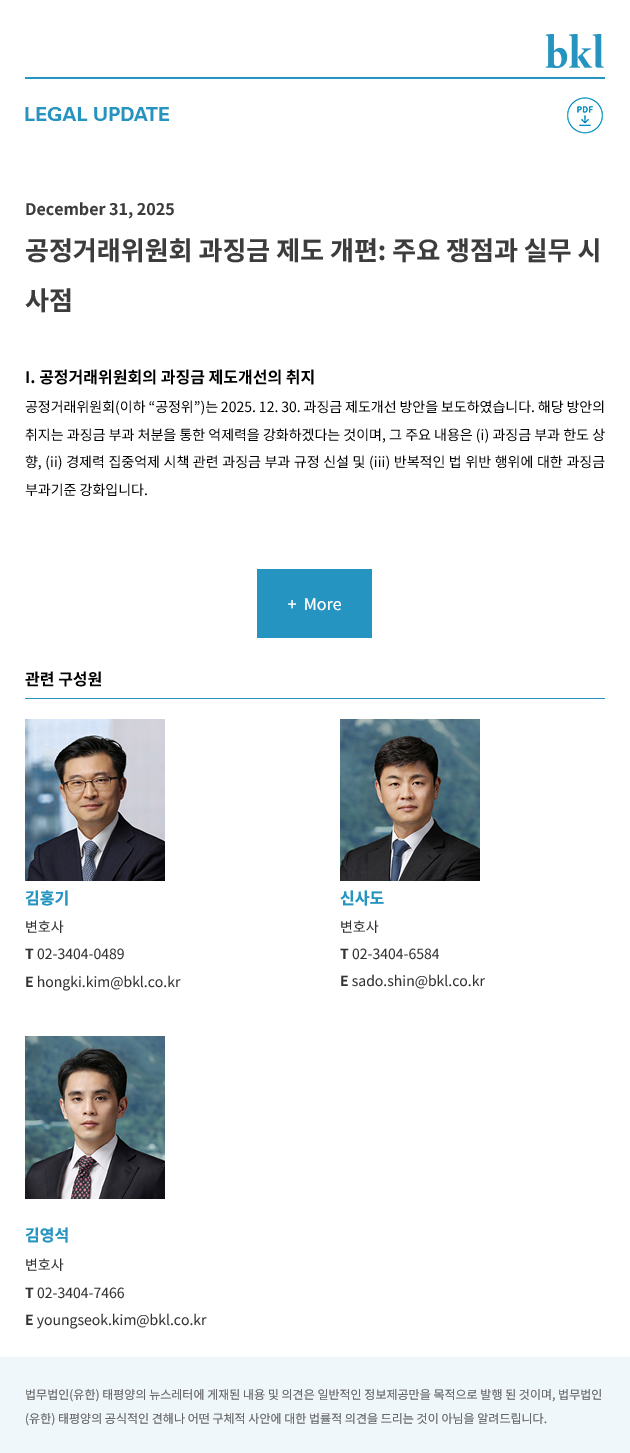Expand the article with the More button

(x=314, y=604)
